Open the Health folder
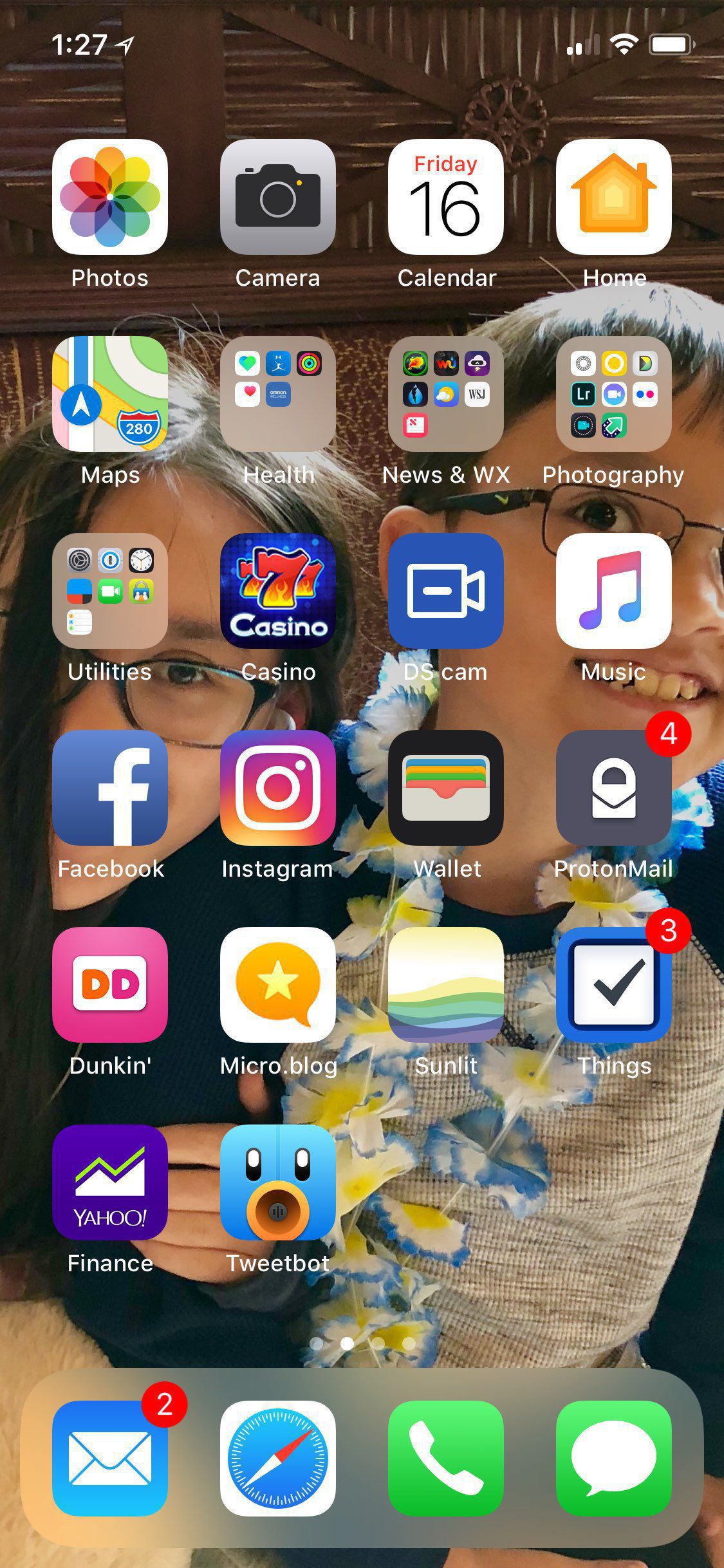This screenshot has width=724, height=1568. point(278,394)
